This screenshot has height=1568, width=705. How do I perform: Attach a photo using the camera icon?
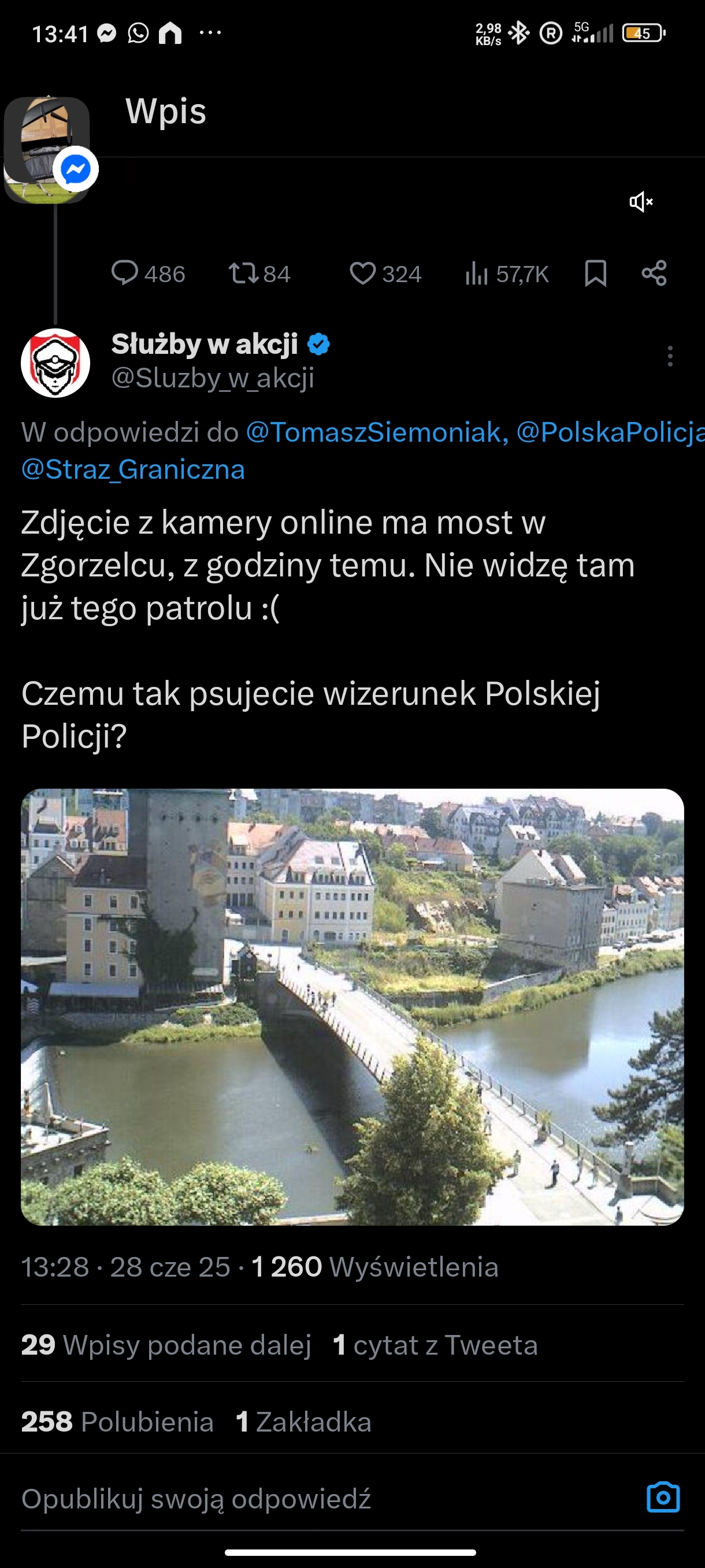click(x=662, y=1497)
